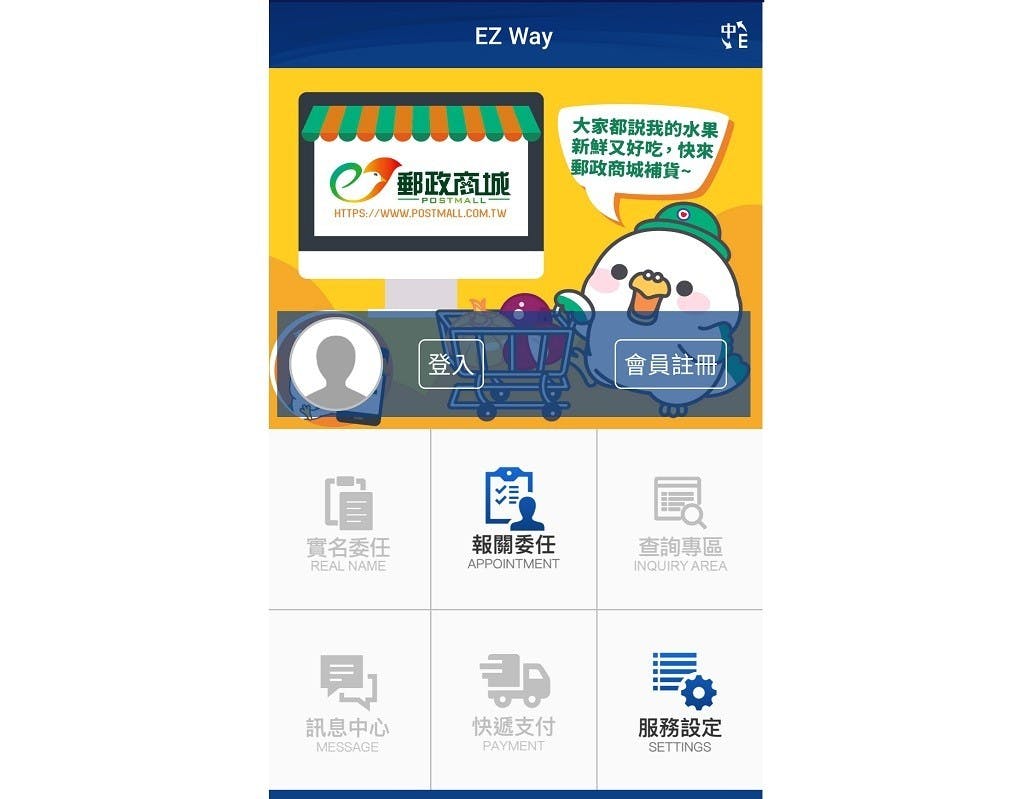This screenshot has height=799, width=1024.
Task: Go to 查詢專區 Inquiry Area
Action: point(680,520)
